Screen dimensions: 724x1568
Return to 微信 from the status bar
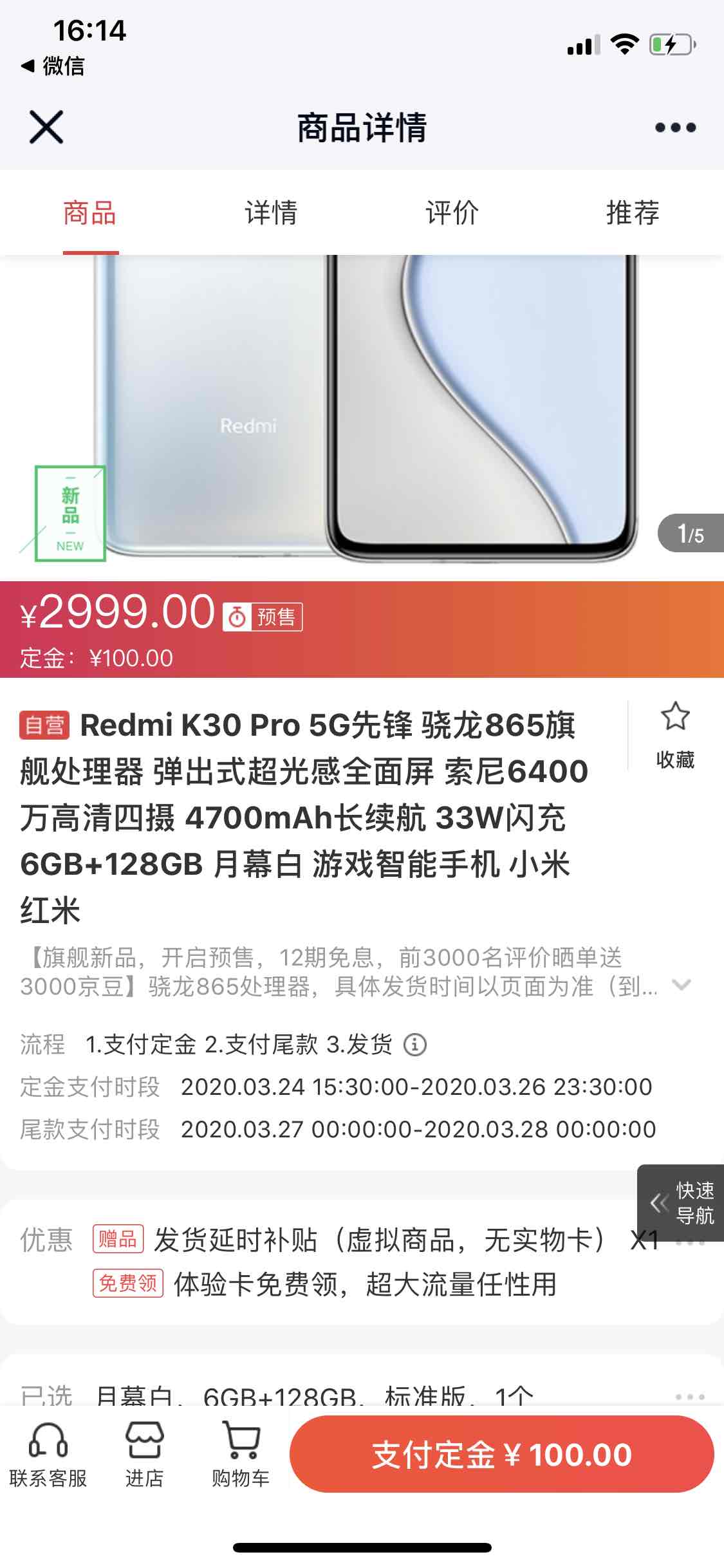[x=53, y=66]
